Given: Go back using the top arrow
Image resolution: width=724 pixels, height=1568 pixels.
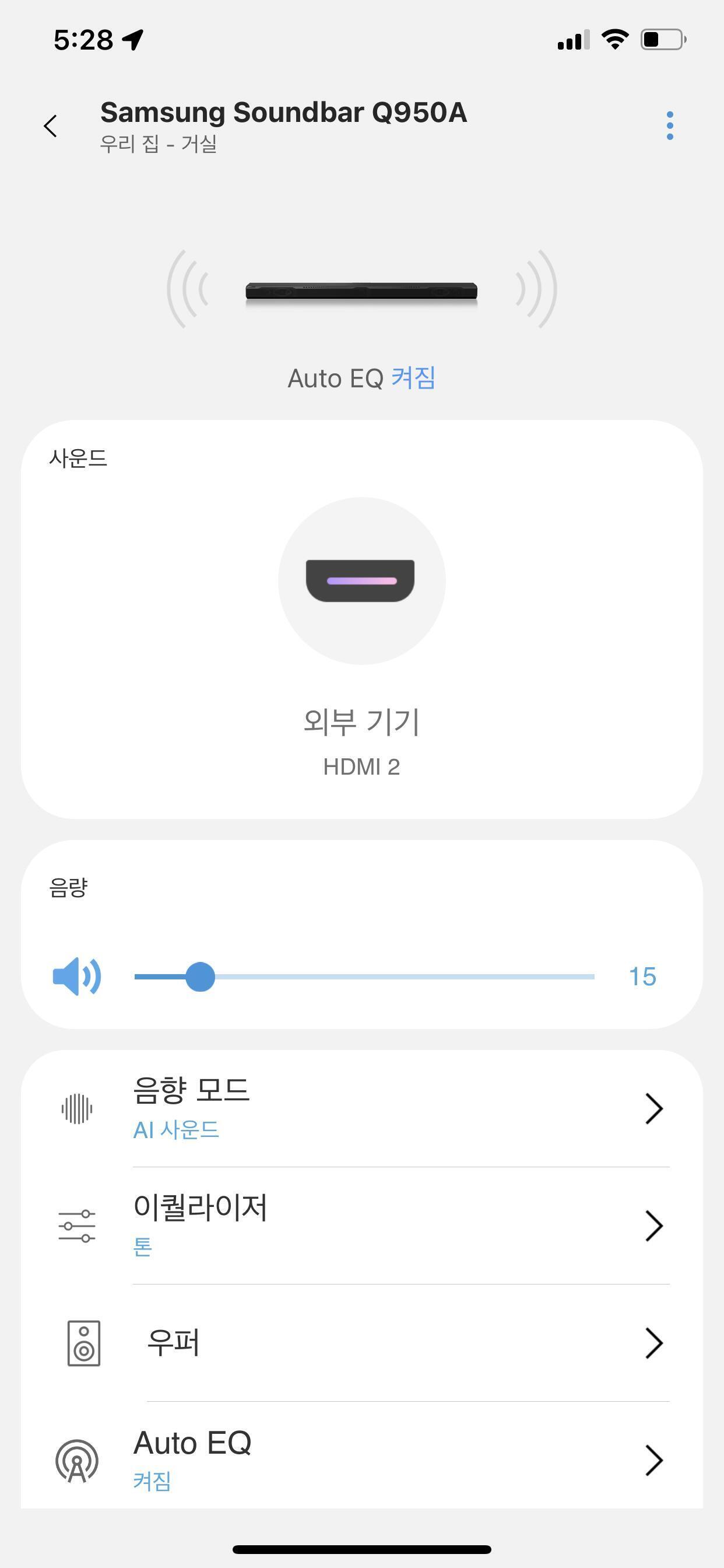Looking at the screenshot, I should click(x=51, y=126).
